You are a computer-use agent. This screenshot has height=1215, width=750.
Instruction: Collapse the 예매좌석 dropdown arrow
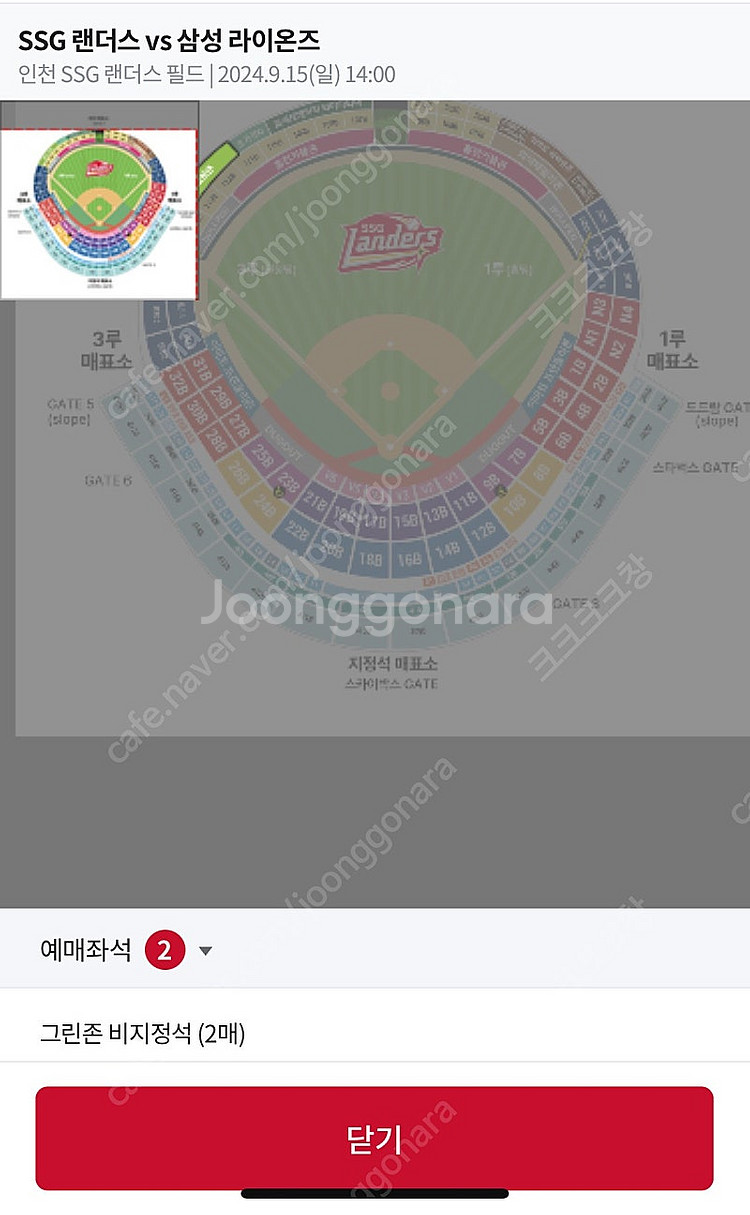[205, 951]
